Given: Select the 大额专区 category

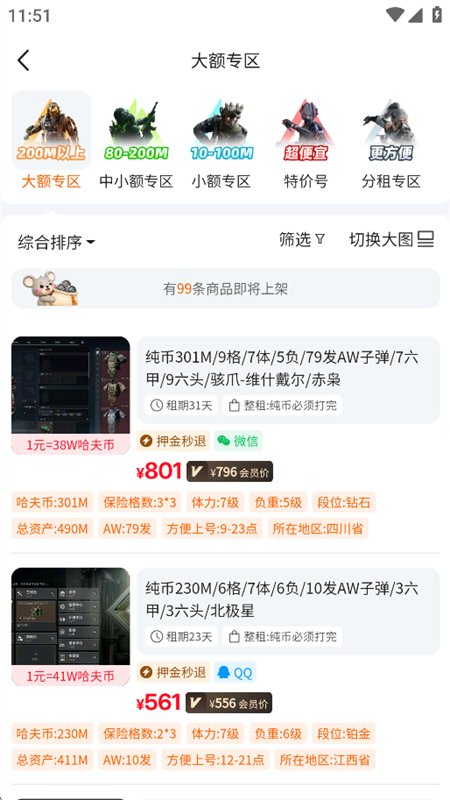Looking at the screenshot, I should (51, 142).
